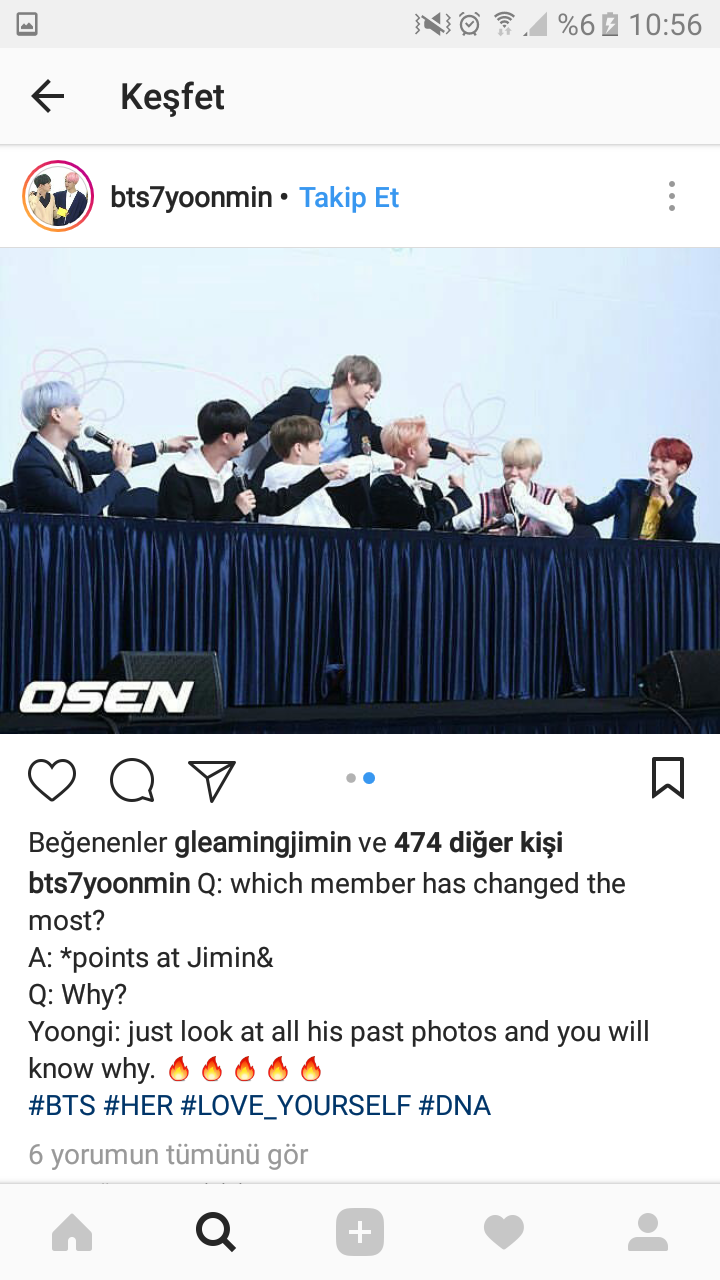
Task: View the 474 diğer kişi likes list
Action: tap(478, 843)
